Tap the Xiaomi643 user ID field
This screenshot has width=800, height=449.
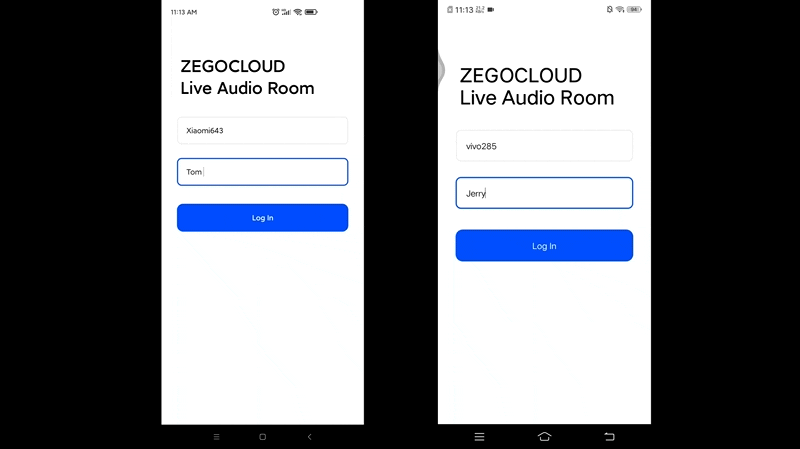pos(262,130)
